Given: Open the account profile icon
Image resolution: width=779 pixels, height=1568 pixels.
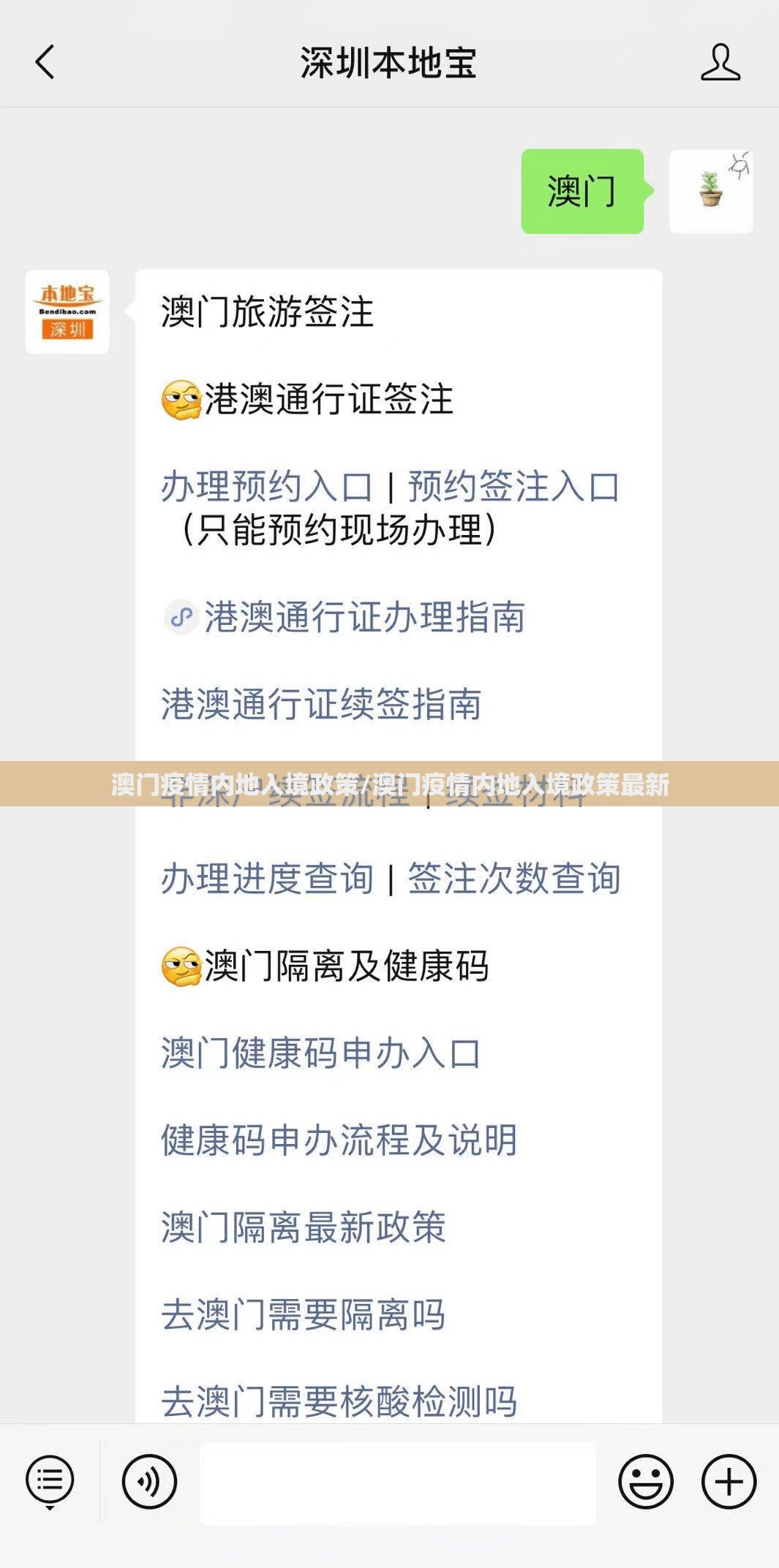Looking at the screenshot, I should [720, 62].
